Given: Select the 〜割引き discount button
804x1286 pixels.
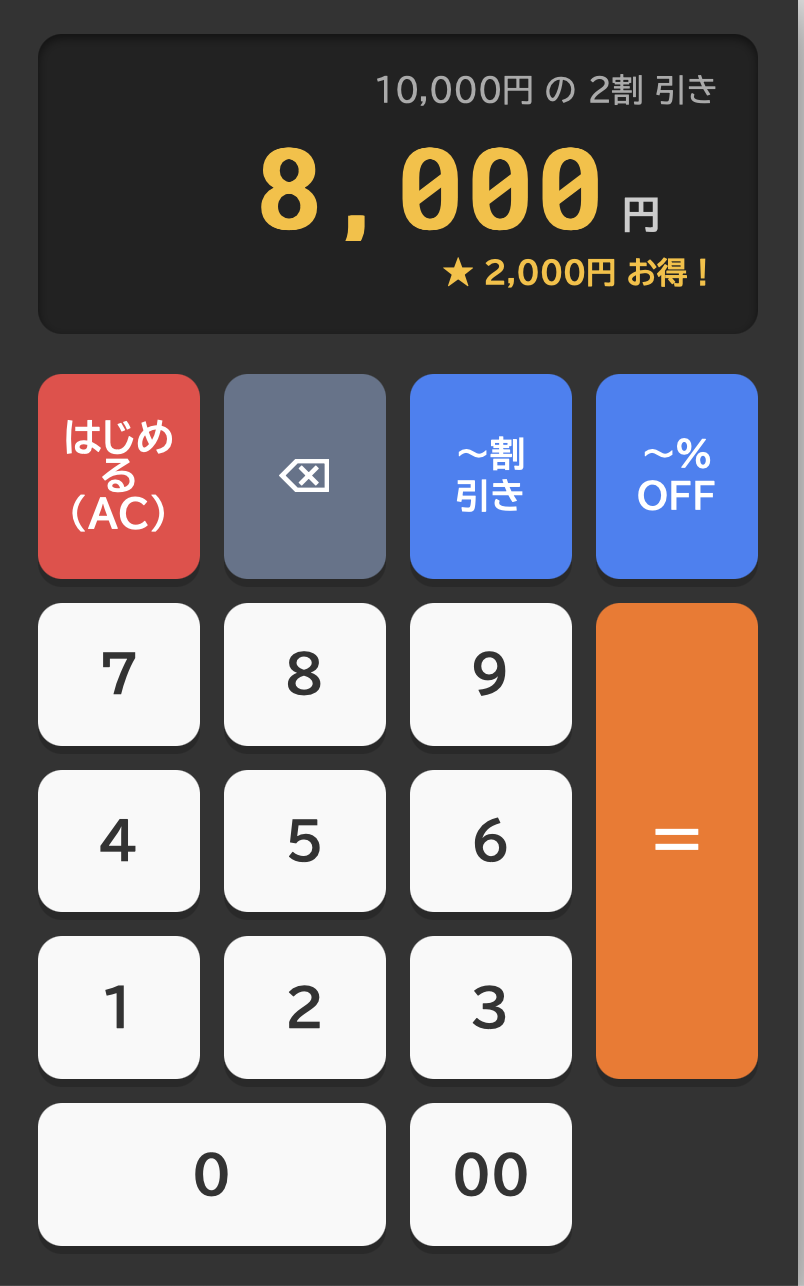Looking at the screenshot, I should (x=491, y=476).
